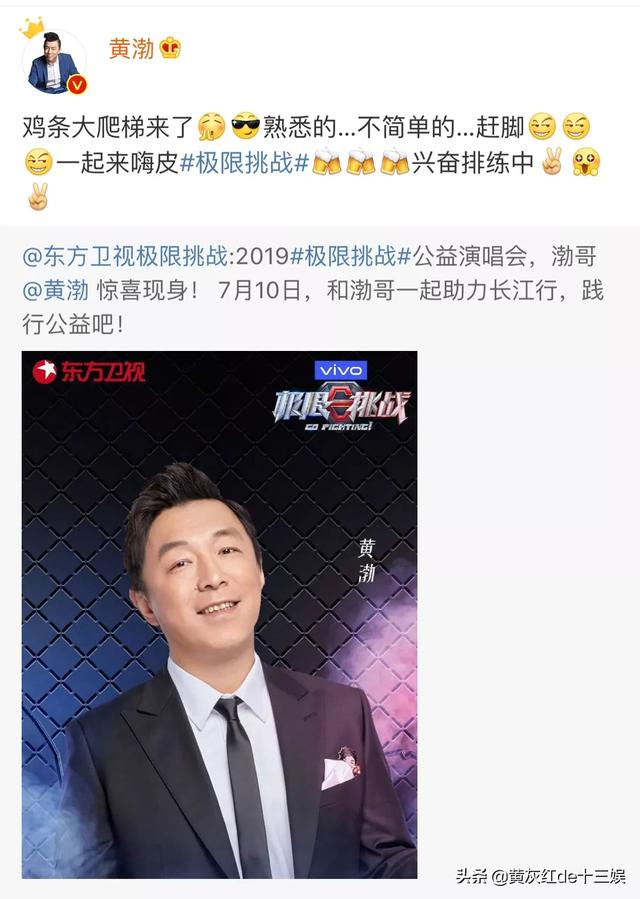
Task: Open #极限挑战# hashtag beside the beer emojis
Action: pyautogui.click(x=243, y=162)
